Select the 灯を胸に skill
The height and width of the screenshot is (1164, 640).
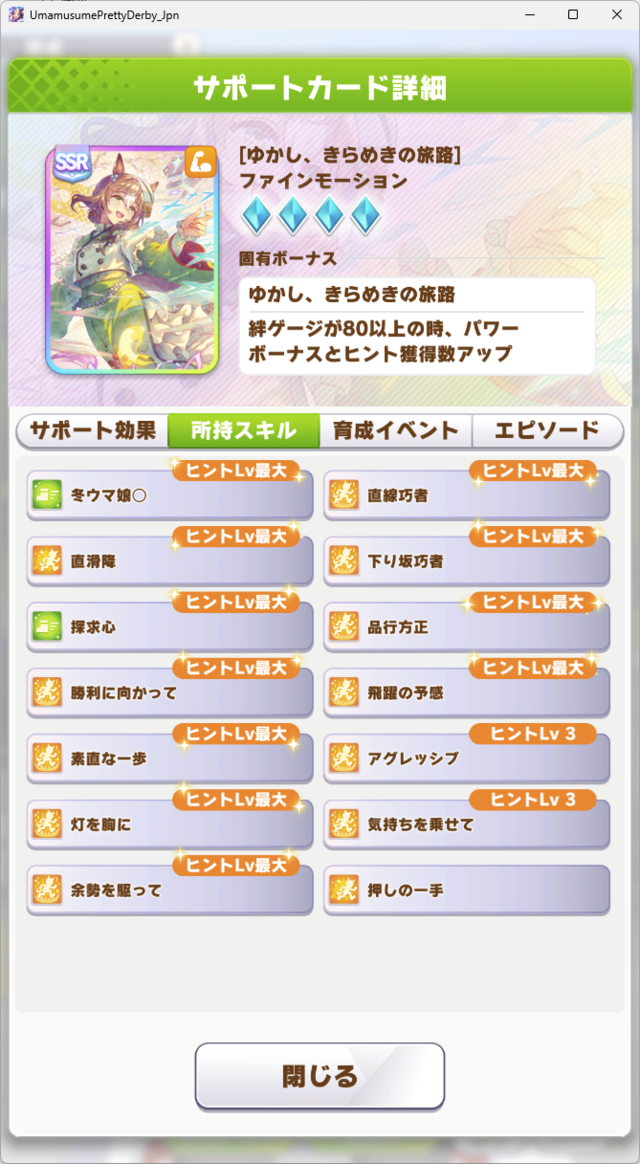pyautogui.click(x=170, y=825)
